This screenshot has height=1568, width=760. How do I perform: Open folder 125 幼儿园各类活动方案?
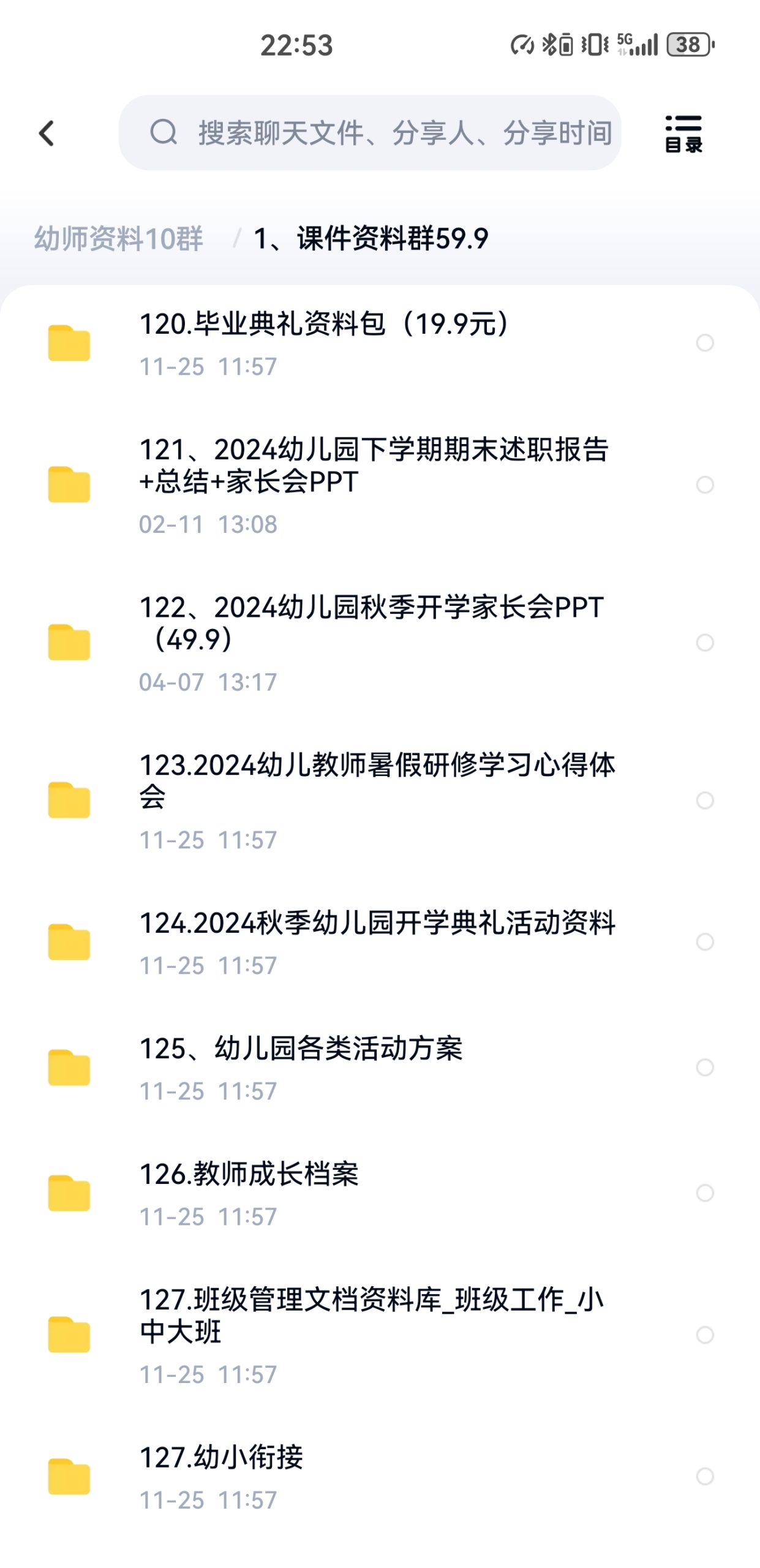click(x=300, y=1066)
